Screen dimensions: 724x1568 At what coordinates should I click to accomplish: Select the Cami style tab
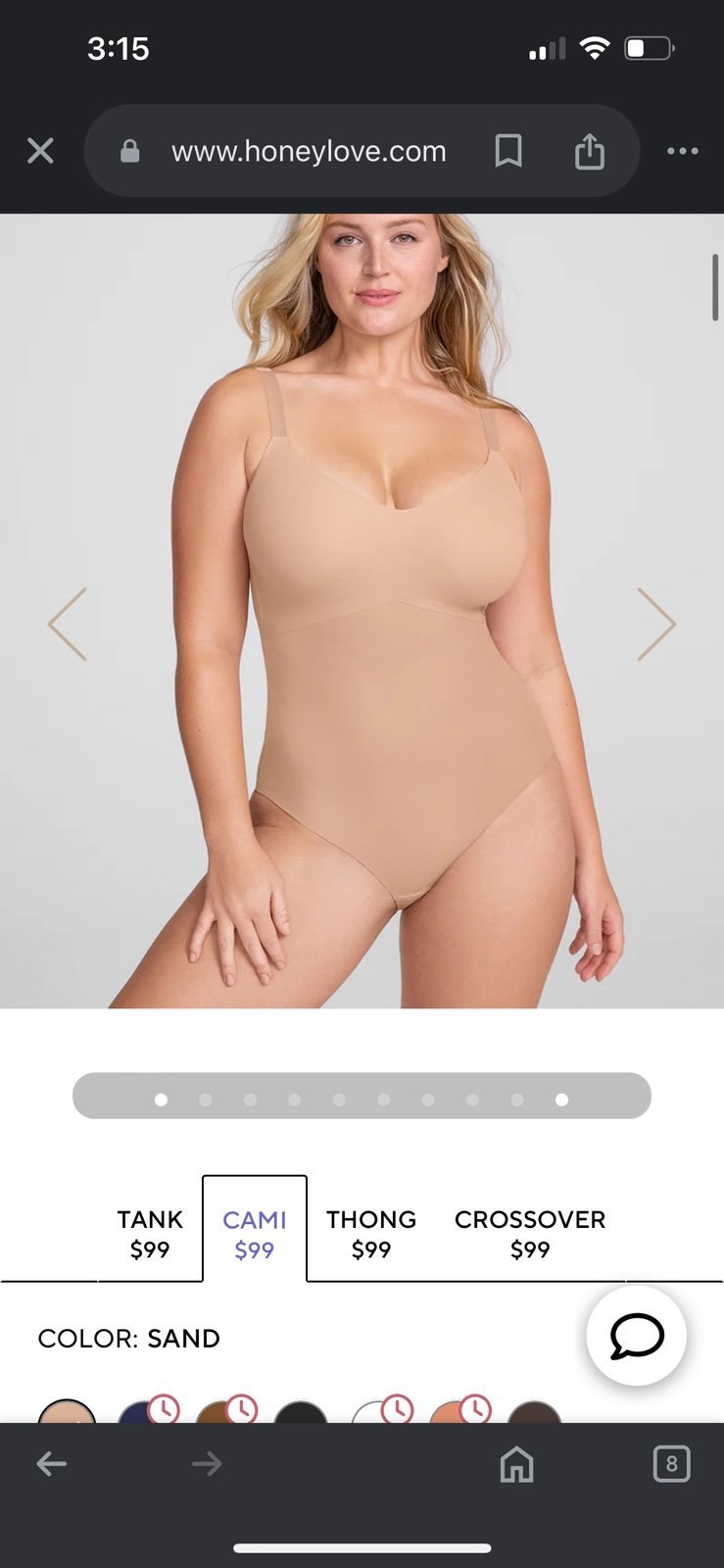(x=255, y=1234)
